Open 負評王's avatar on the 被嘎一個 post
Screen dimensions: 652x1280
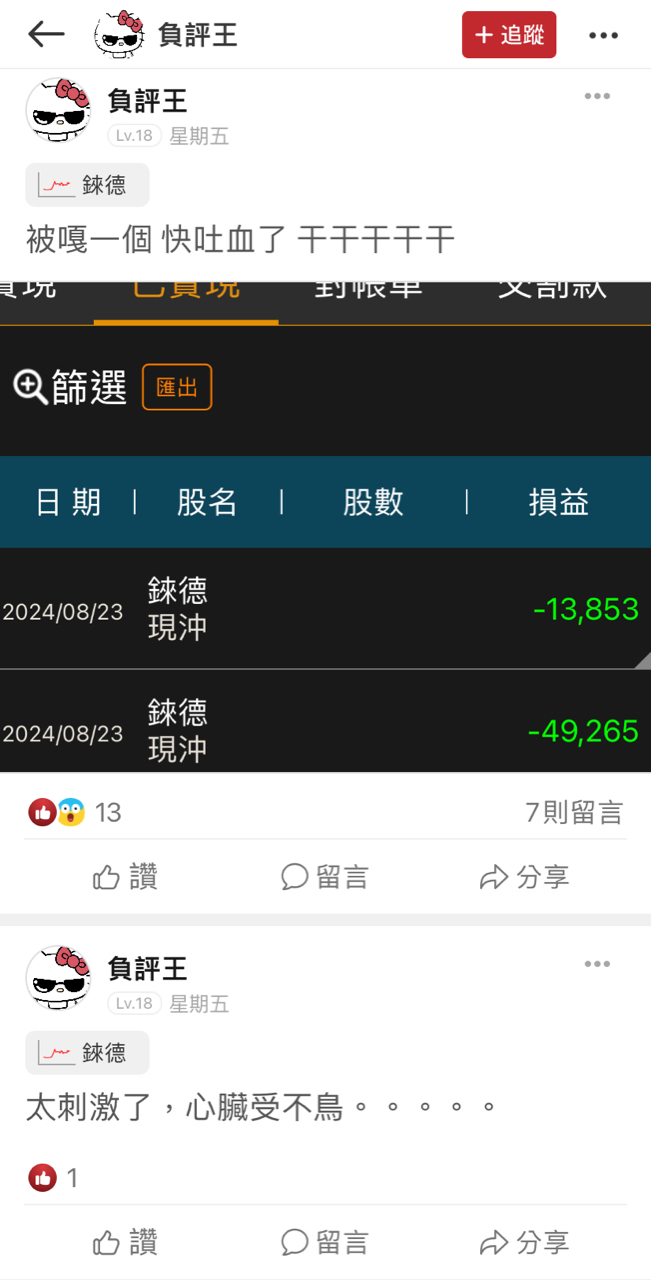[59, 110]
